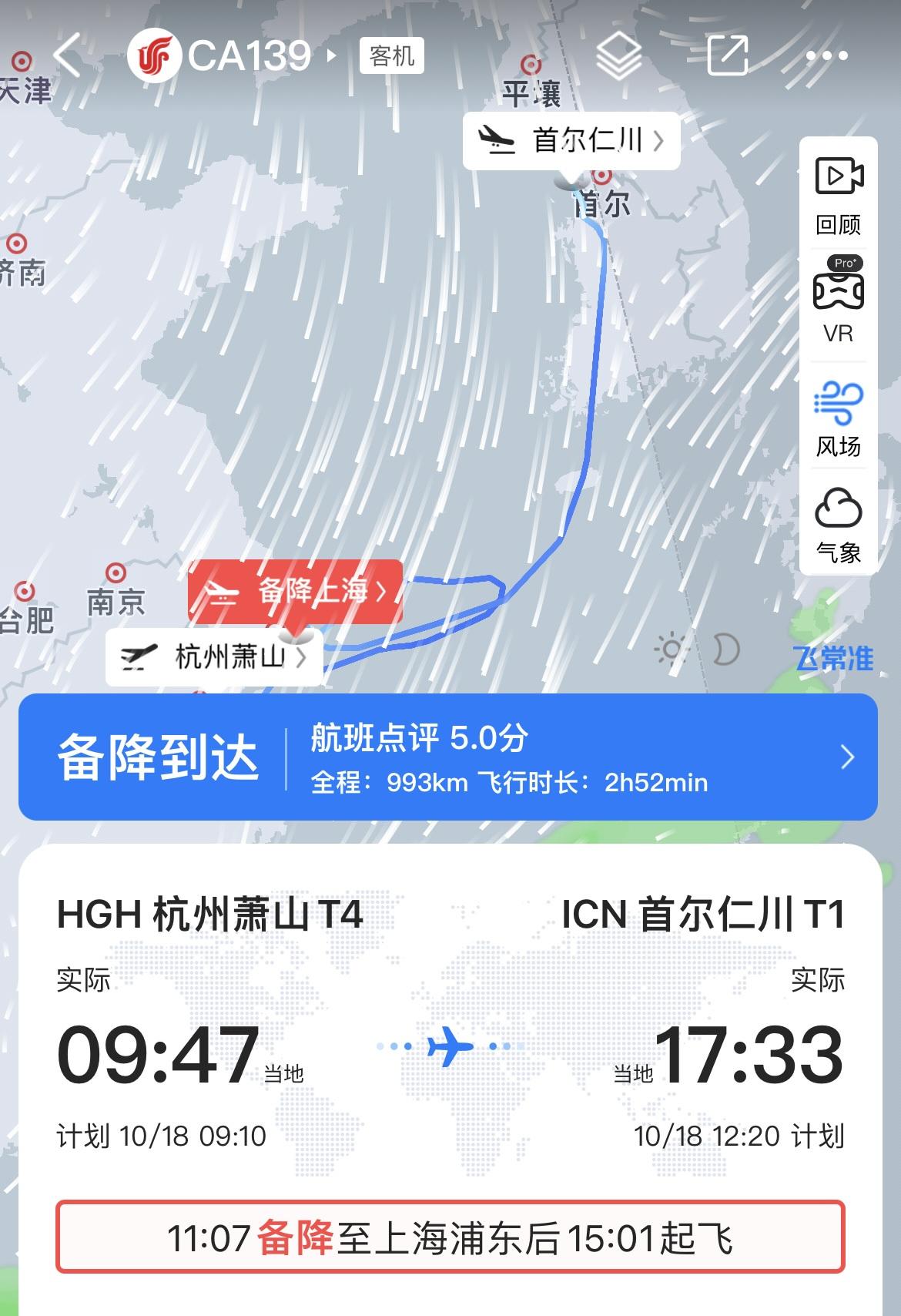
Task: Open the three-dot overflow menu
Action: coord(827,55)
